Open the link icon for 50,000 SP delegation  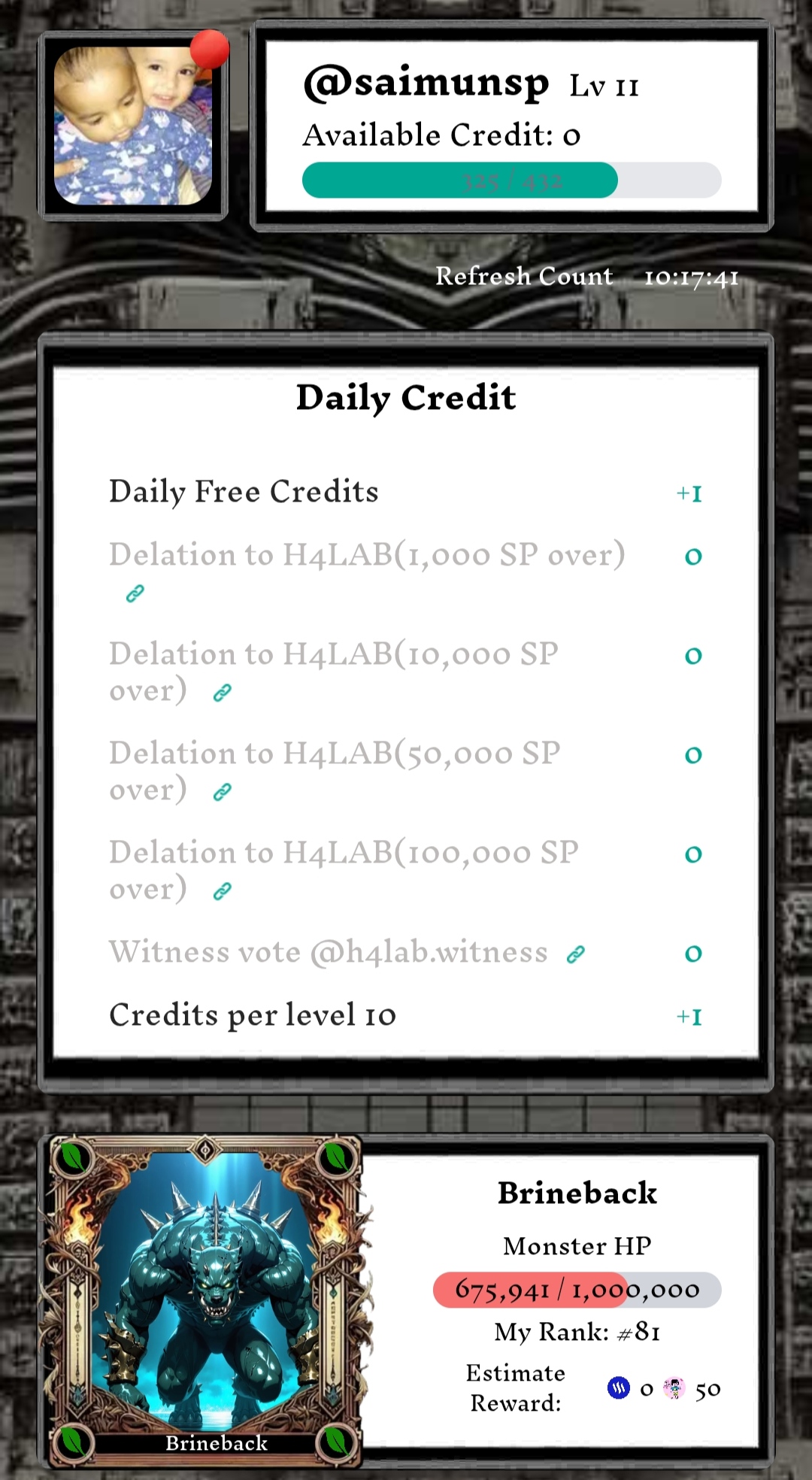point(222,793)
